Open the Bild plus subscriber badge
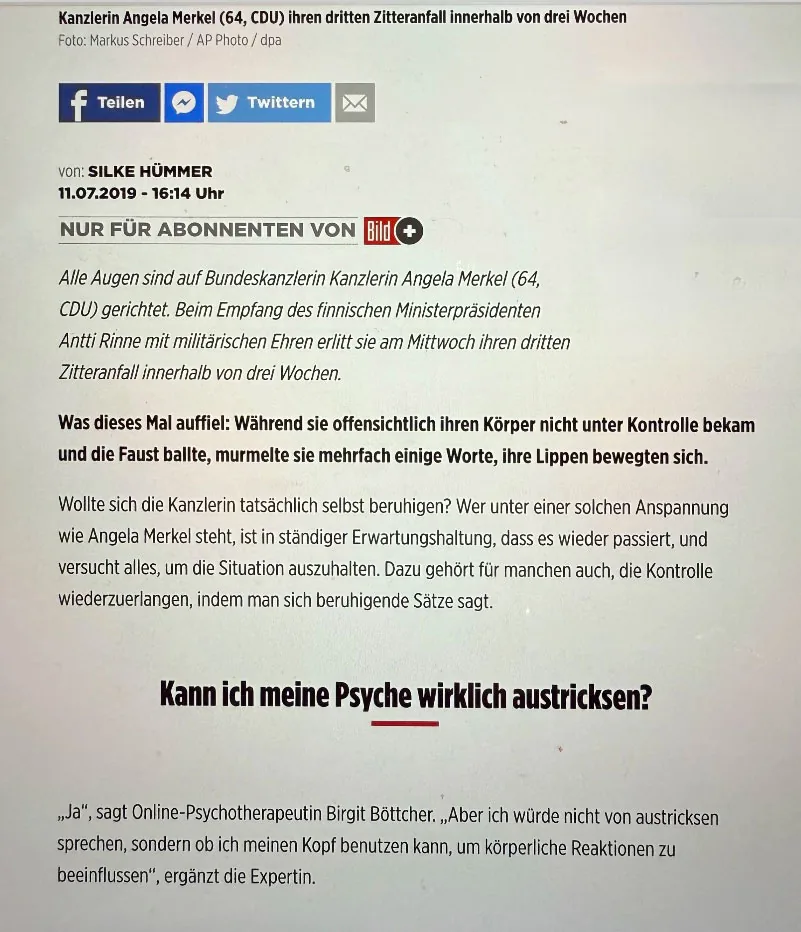 click(x=393, y=231)
